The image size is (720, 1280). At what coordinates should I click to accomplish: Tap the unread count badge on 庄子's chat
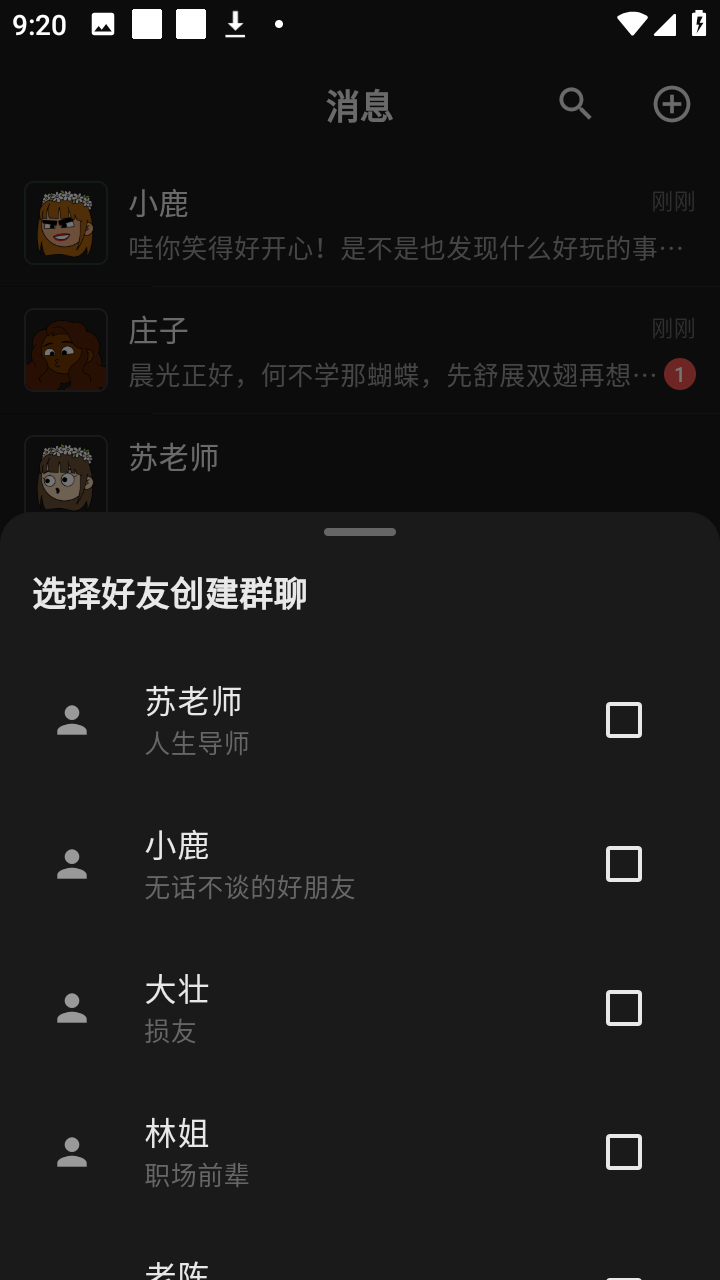click(x=678, y=374)
